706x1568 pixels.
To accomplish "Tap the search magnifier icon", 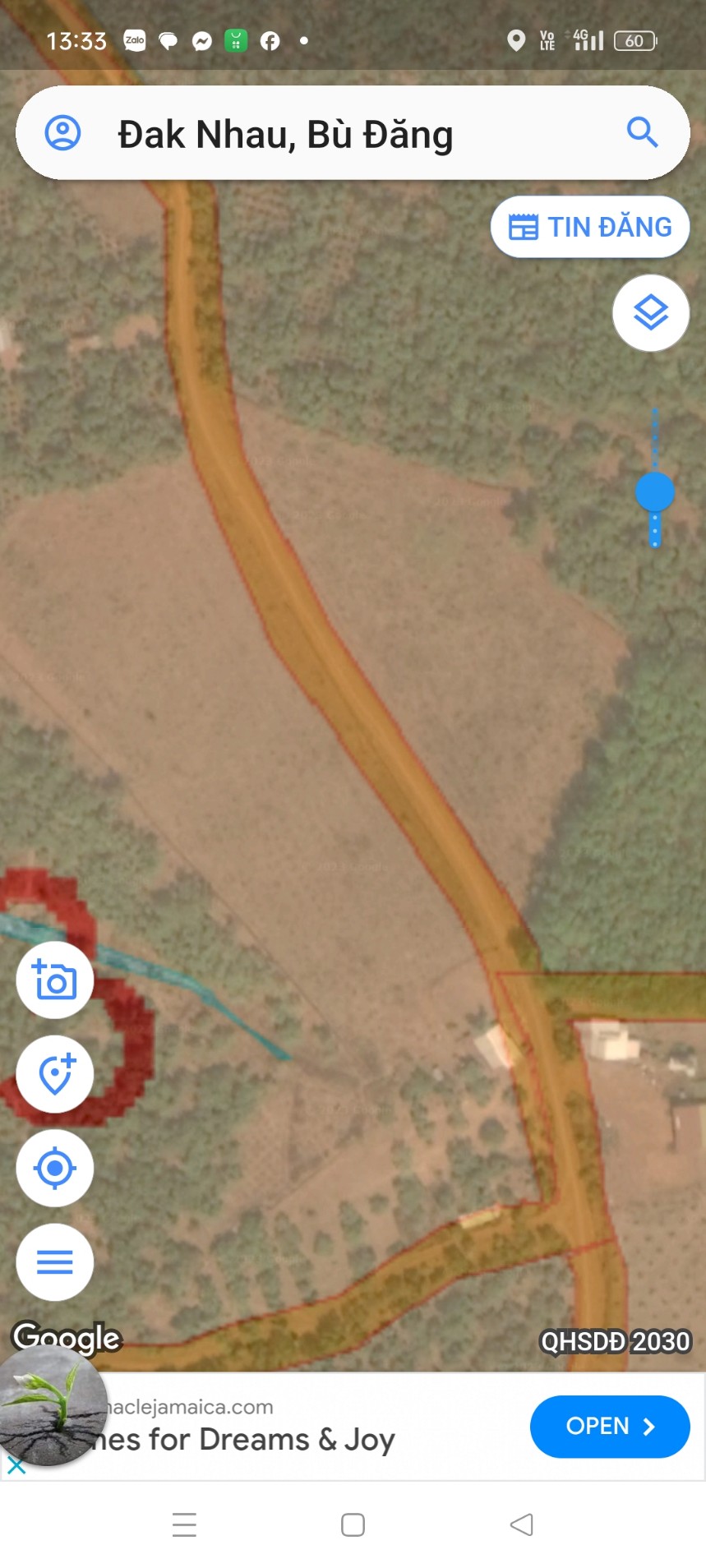I will click(x=642, y=132).
